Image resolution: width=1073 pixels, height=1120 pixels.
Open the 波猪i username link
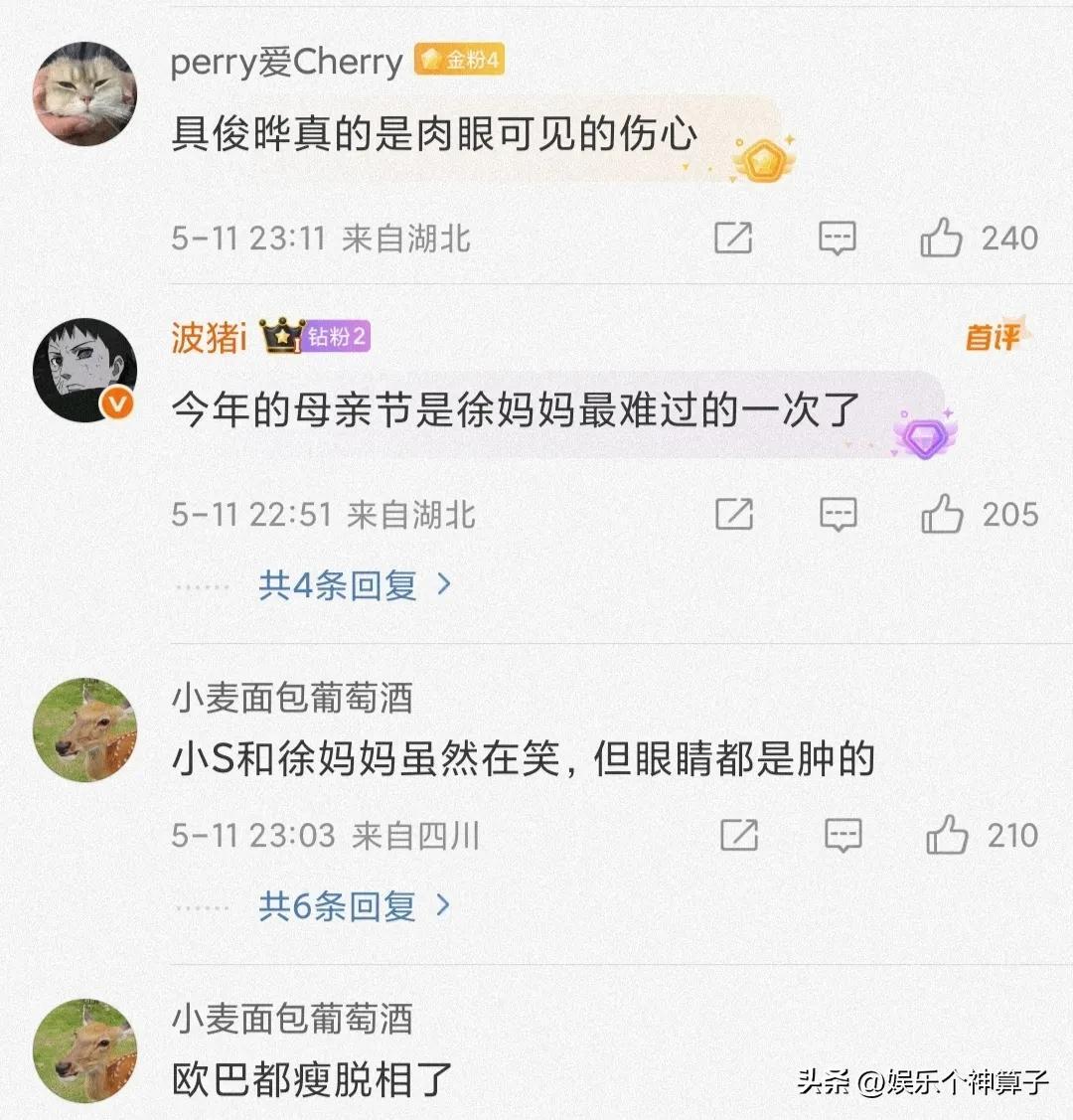(209, 338)
